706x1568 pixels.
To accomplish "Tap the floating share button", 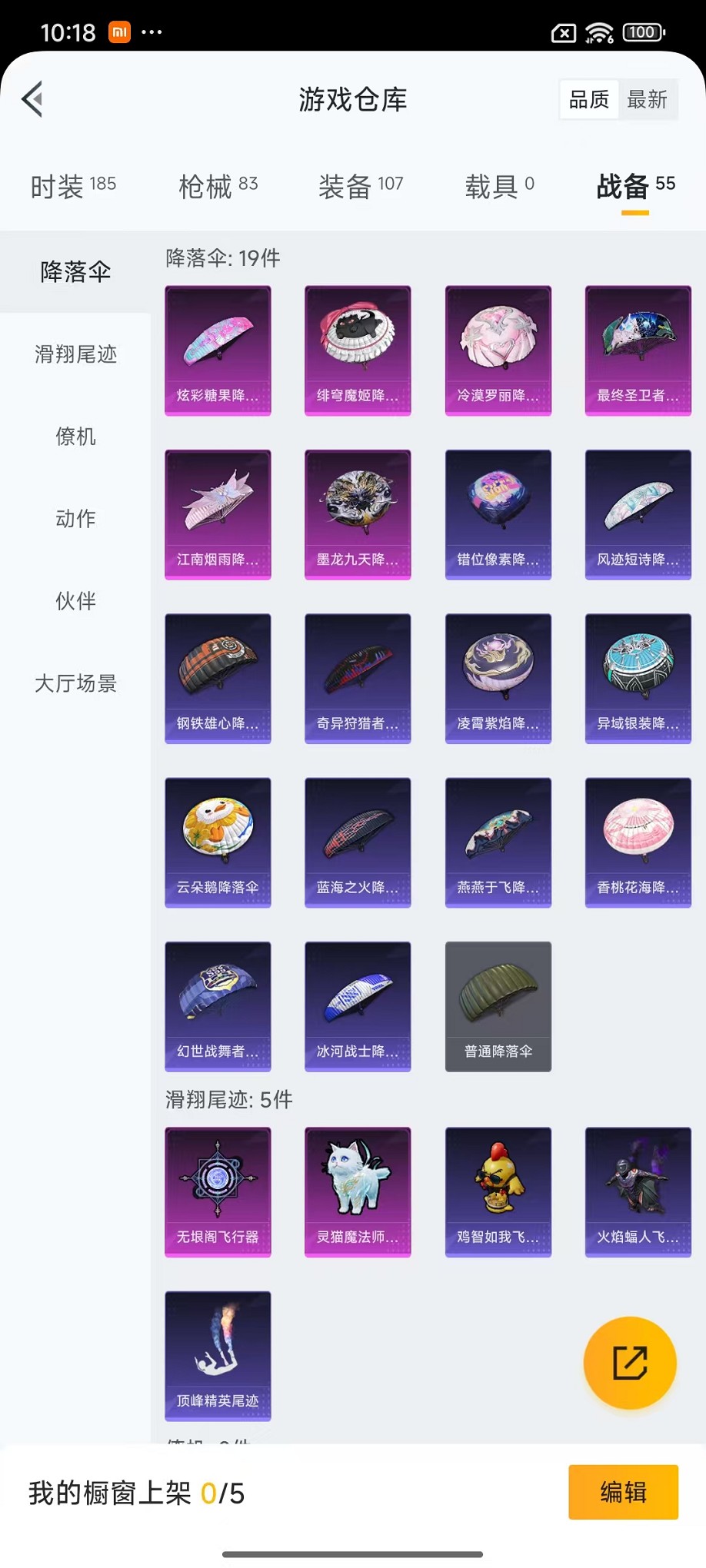I will click(x=630, y=1363).
